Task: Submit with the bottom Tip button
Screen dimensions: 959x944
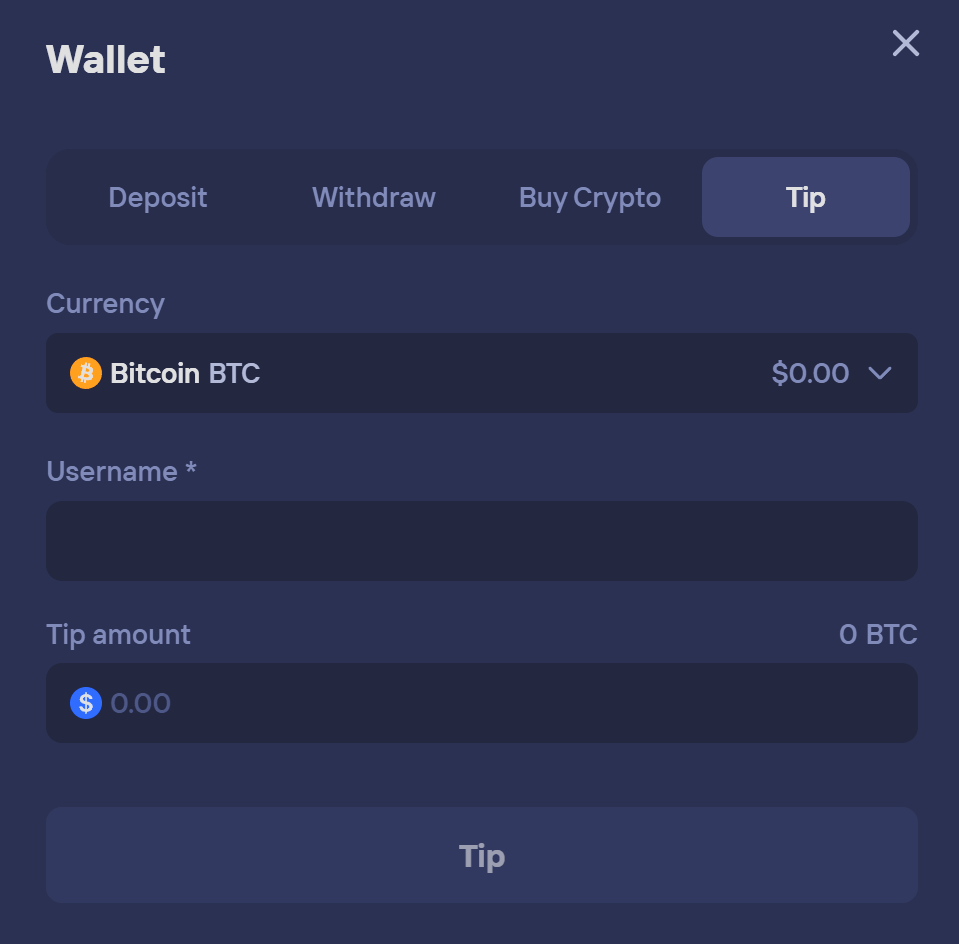Action: (x=481, y=855)
